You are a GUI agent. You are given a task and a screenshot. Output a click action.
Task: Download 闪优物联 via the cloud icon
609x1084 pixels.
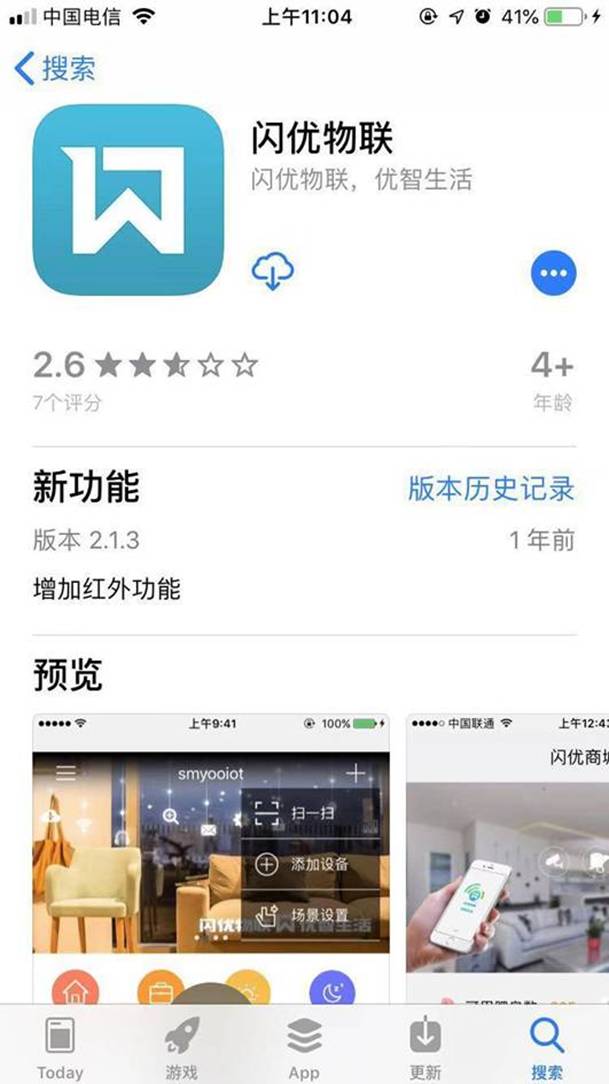pos(272,271)
